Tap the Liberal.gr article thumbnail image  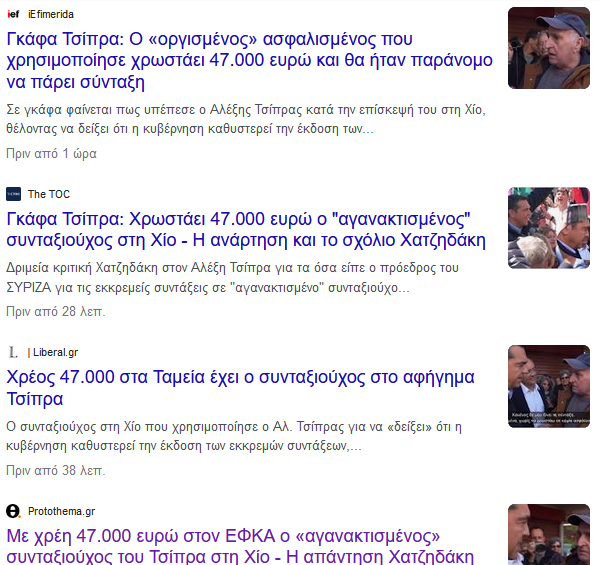(548, 386)
